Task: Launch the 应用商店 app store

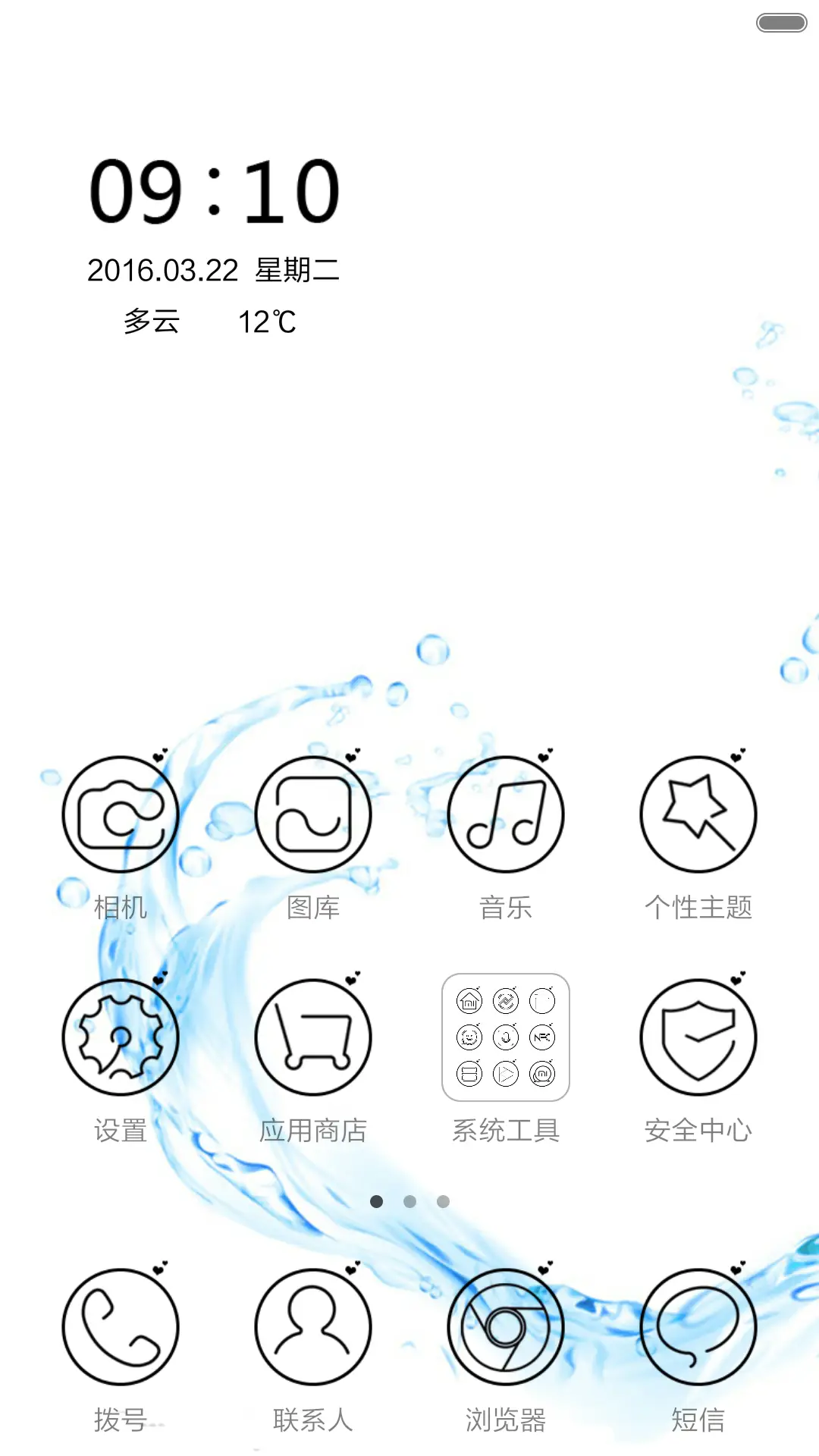Action: tap(313, 1037)
